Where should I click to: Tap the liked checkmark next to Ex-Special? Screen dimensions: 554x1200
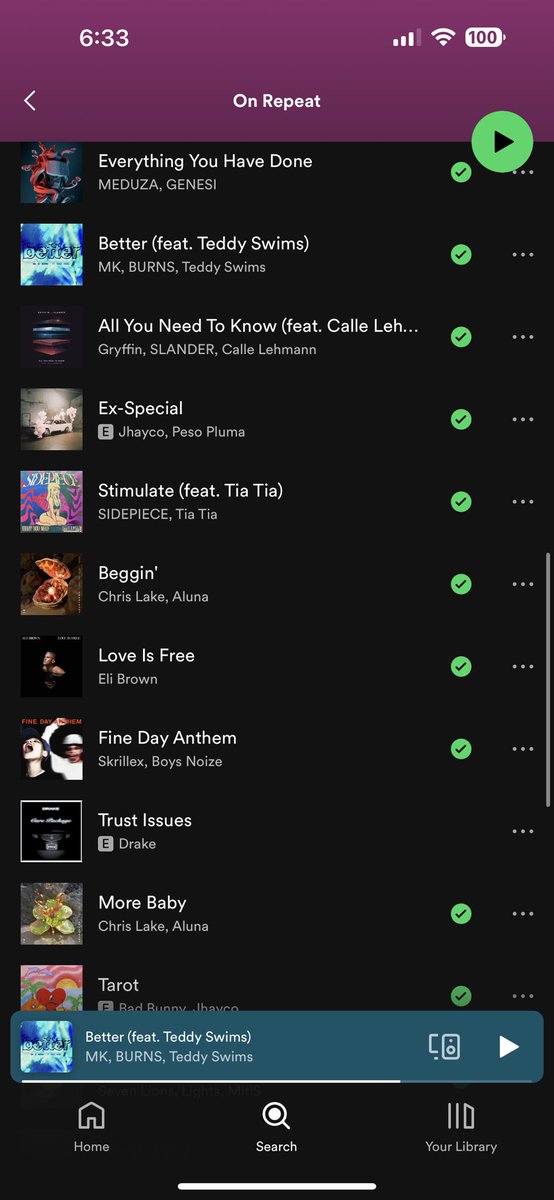click(461, 420)
